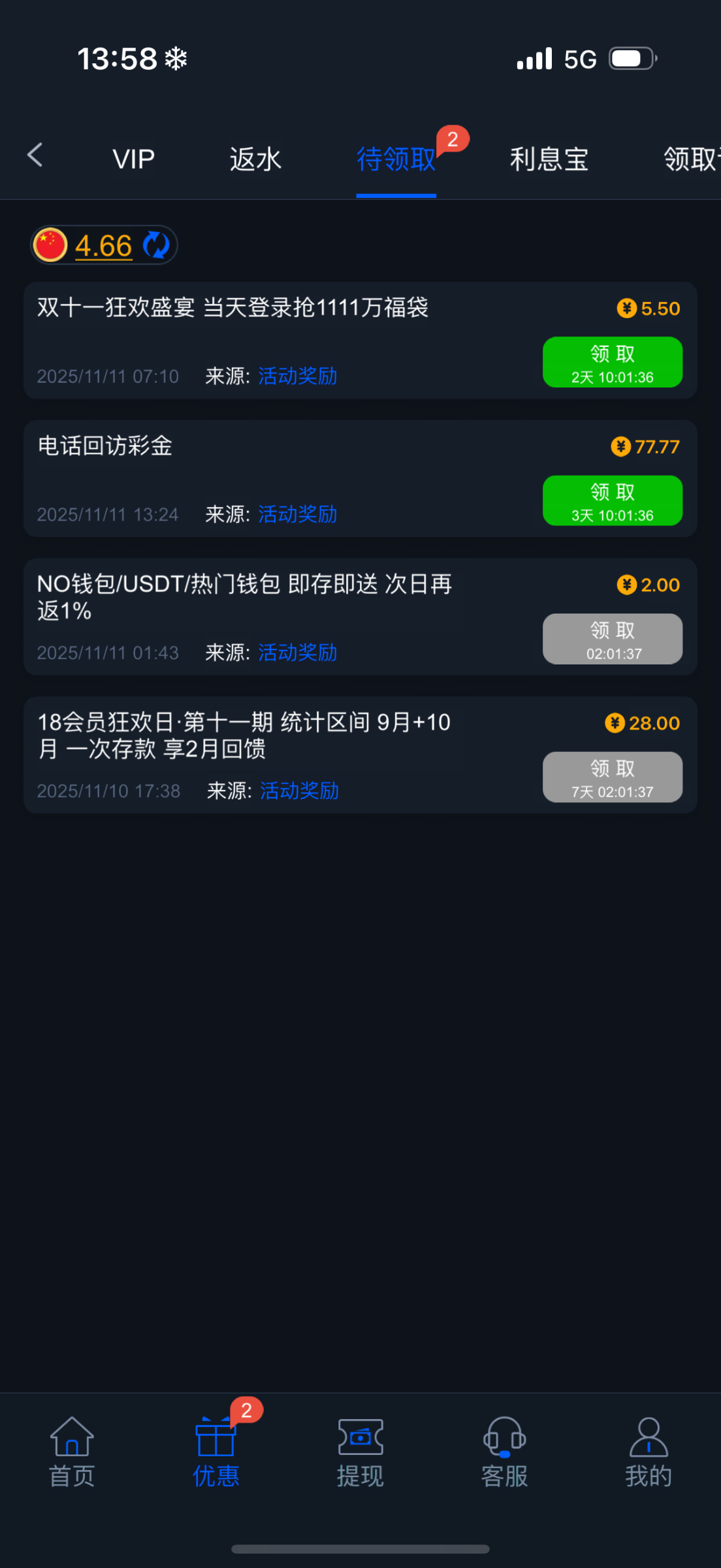Tap the China flag coin icon
This screenshot has width=721, height=1568.
pos(50,246)
